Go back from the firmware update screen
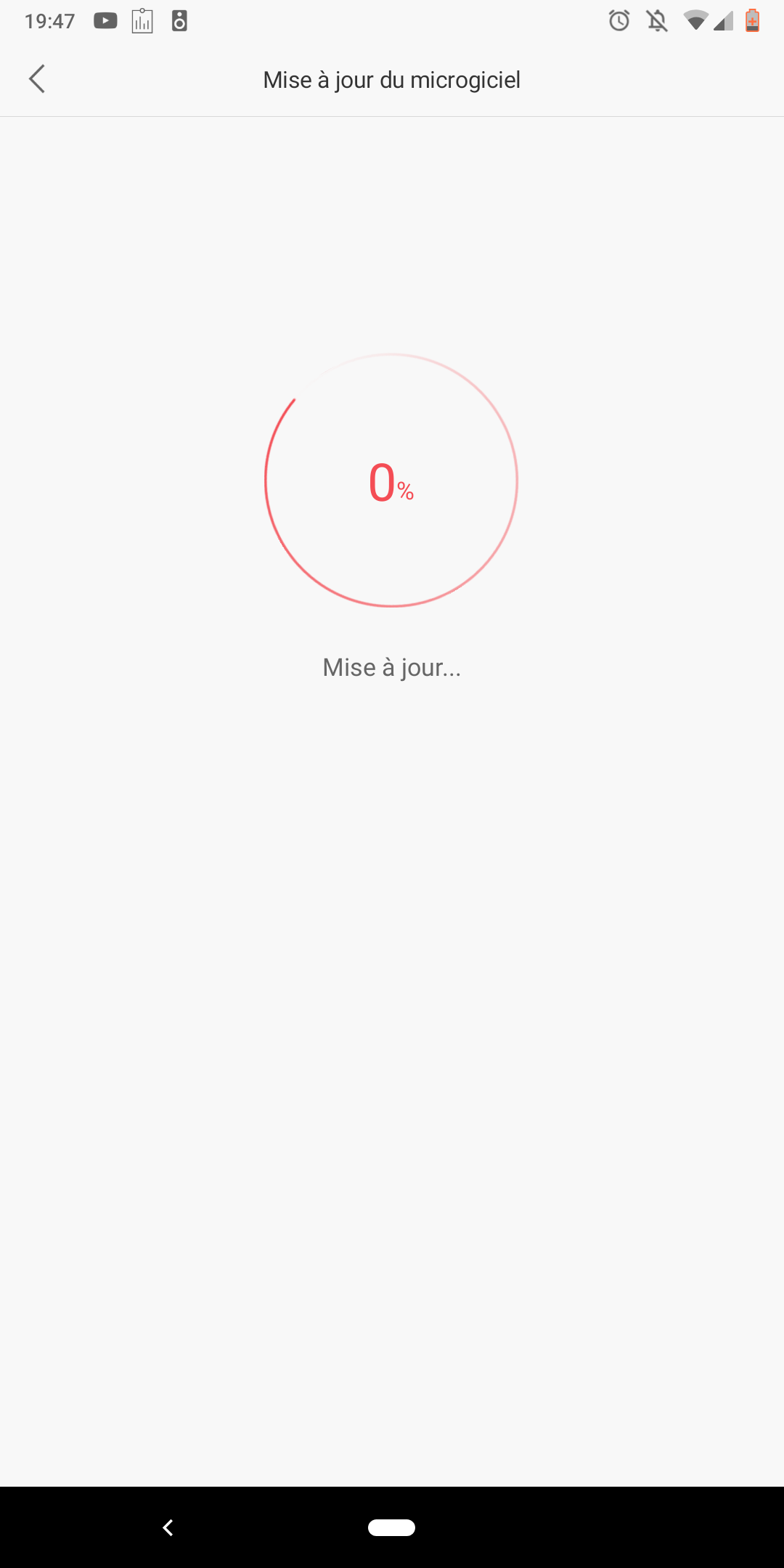Screen dimensions: 784x1568 click(37, 79)
